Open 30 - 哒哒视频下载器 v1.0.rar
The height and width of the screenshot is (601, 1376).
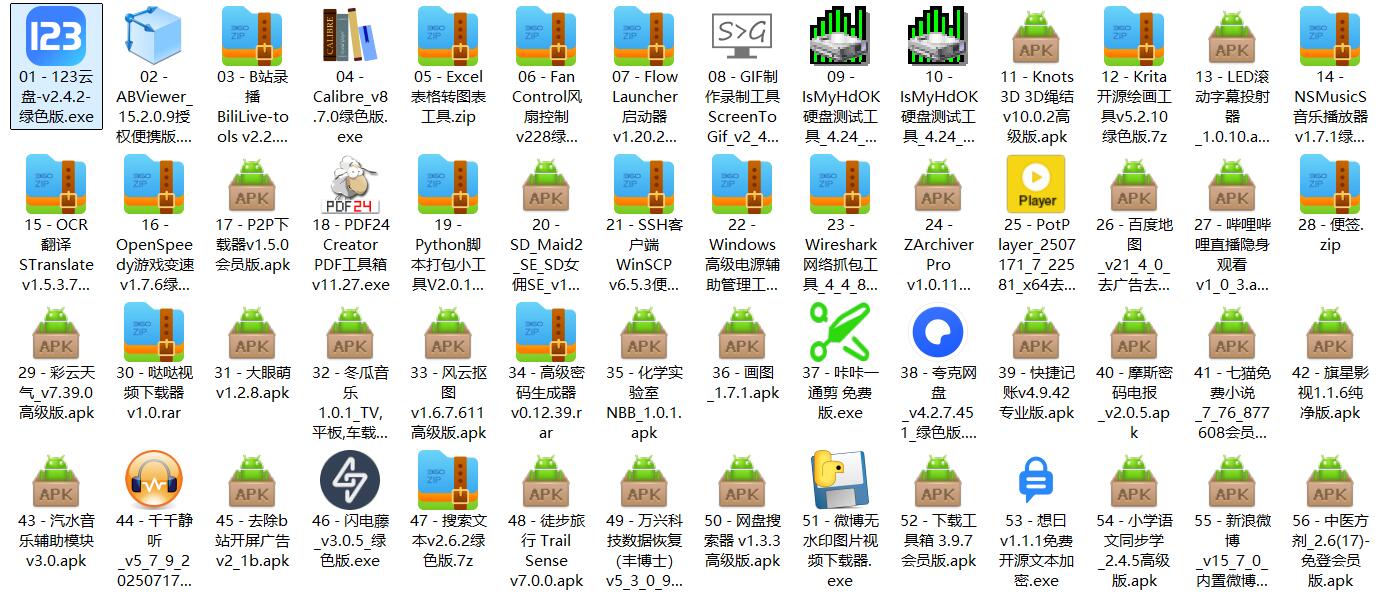(x=154, y=333)
